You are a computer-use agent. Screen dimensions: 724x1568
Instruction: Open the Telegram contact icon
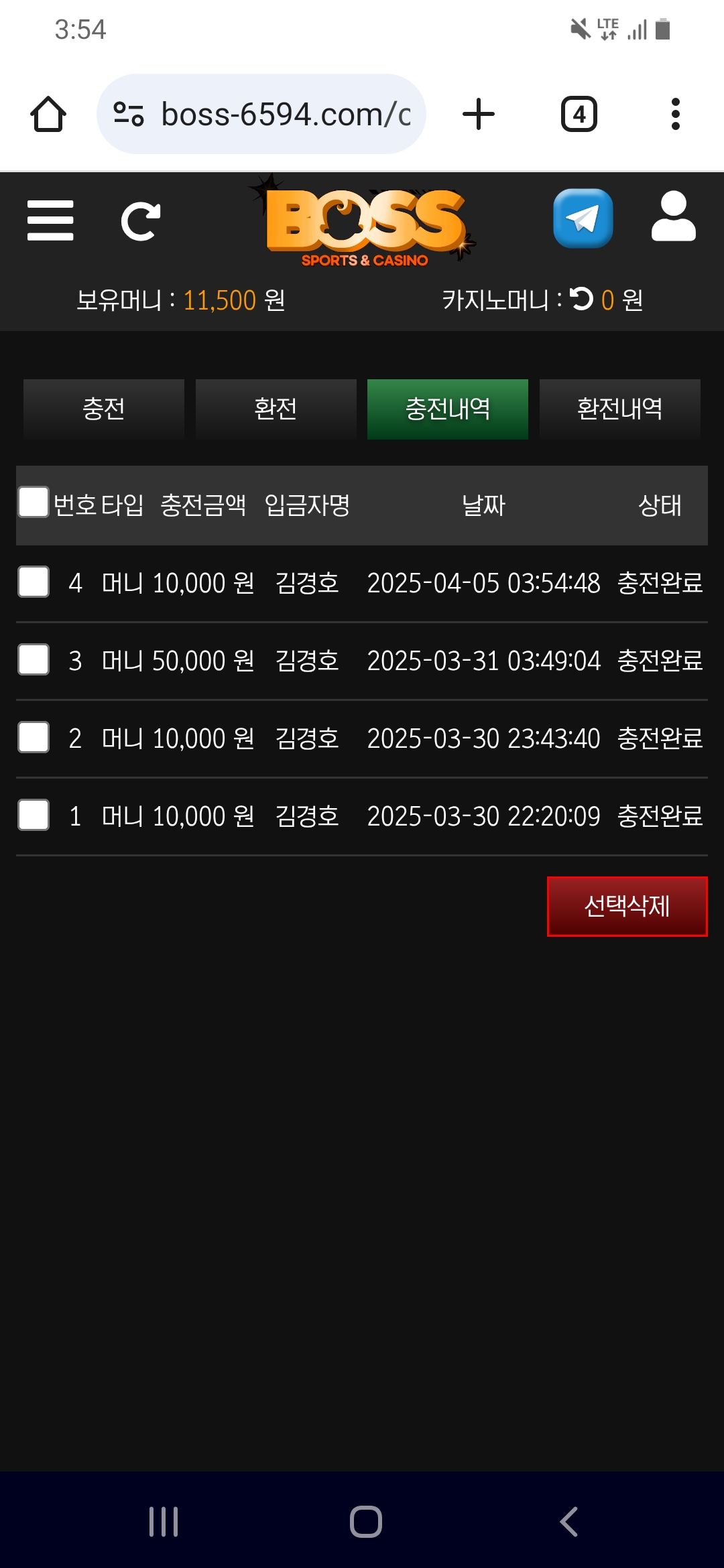pyautogui.click(x=583, y=218)
